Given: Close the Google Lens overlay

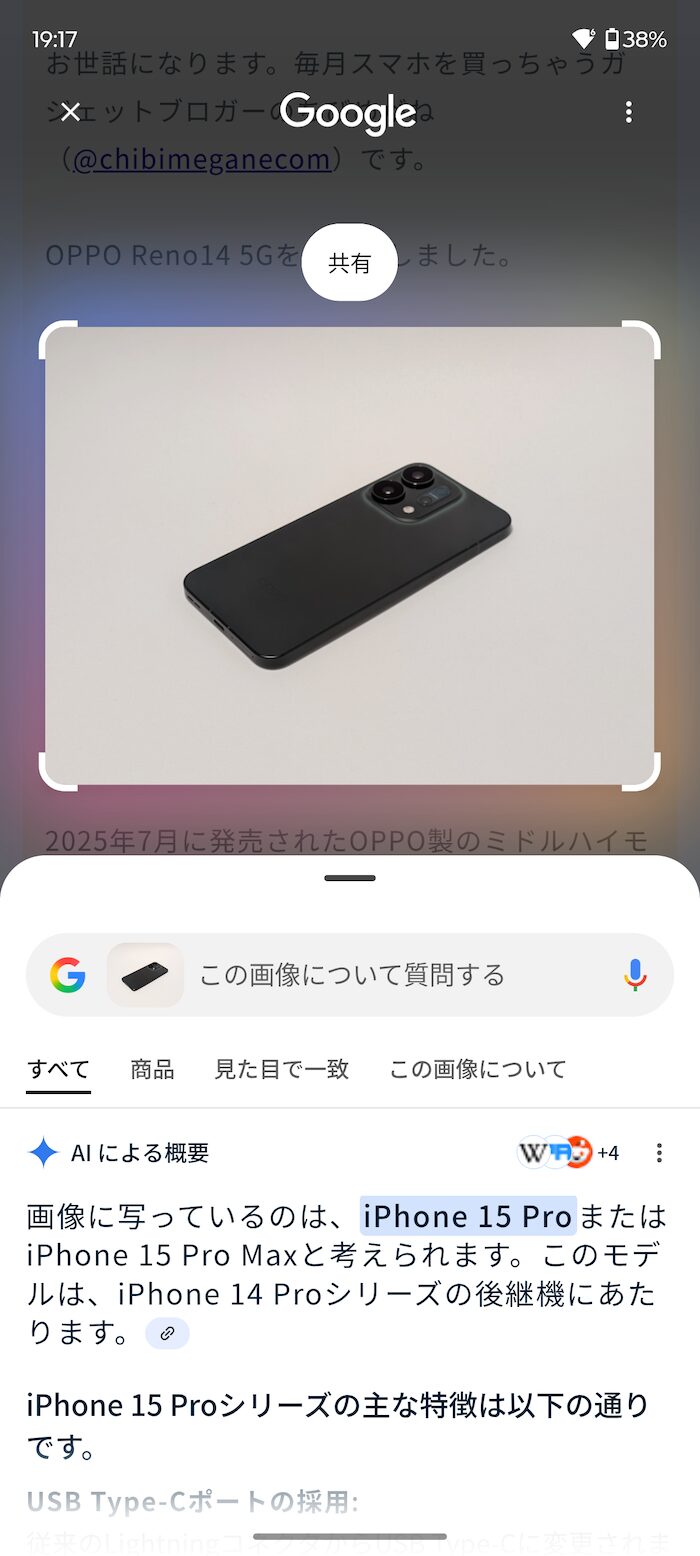Looking at the screenshot, I should pos(70,112).
